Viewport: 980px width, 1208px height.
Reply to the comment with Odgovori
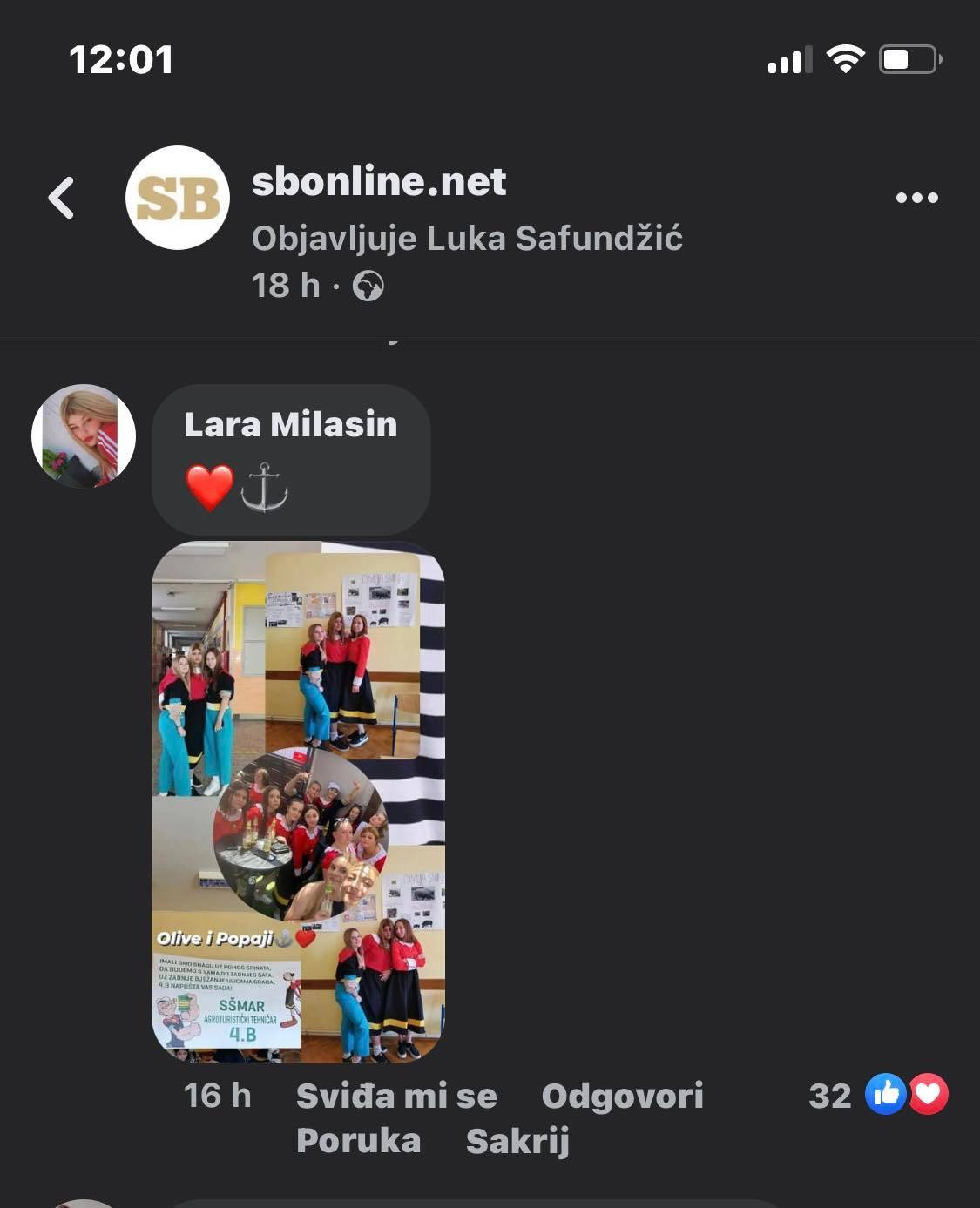point(622,1096)
